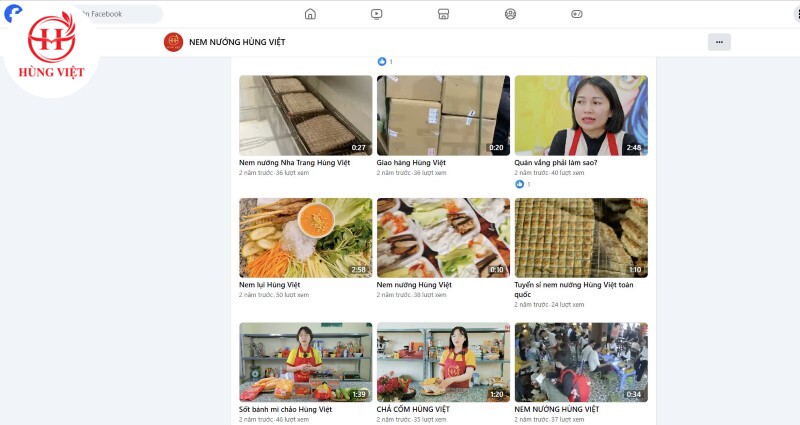Open the Groups tab
Viewport: 800px width, 425px height.
click(511, 14)
